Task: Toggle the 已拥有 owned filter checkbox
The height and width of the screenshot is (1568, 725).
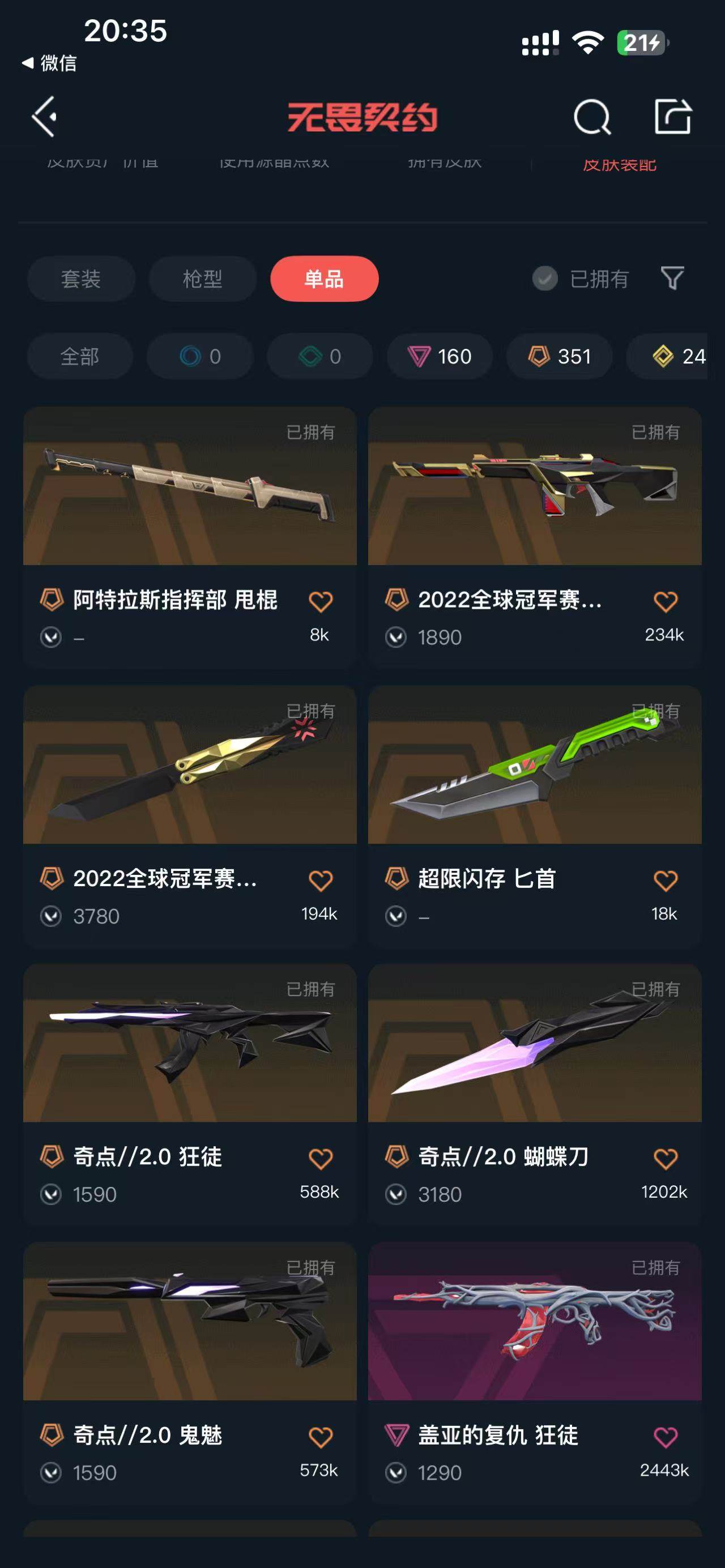Action: click(545, 279)
